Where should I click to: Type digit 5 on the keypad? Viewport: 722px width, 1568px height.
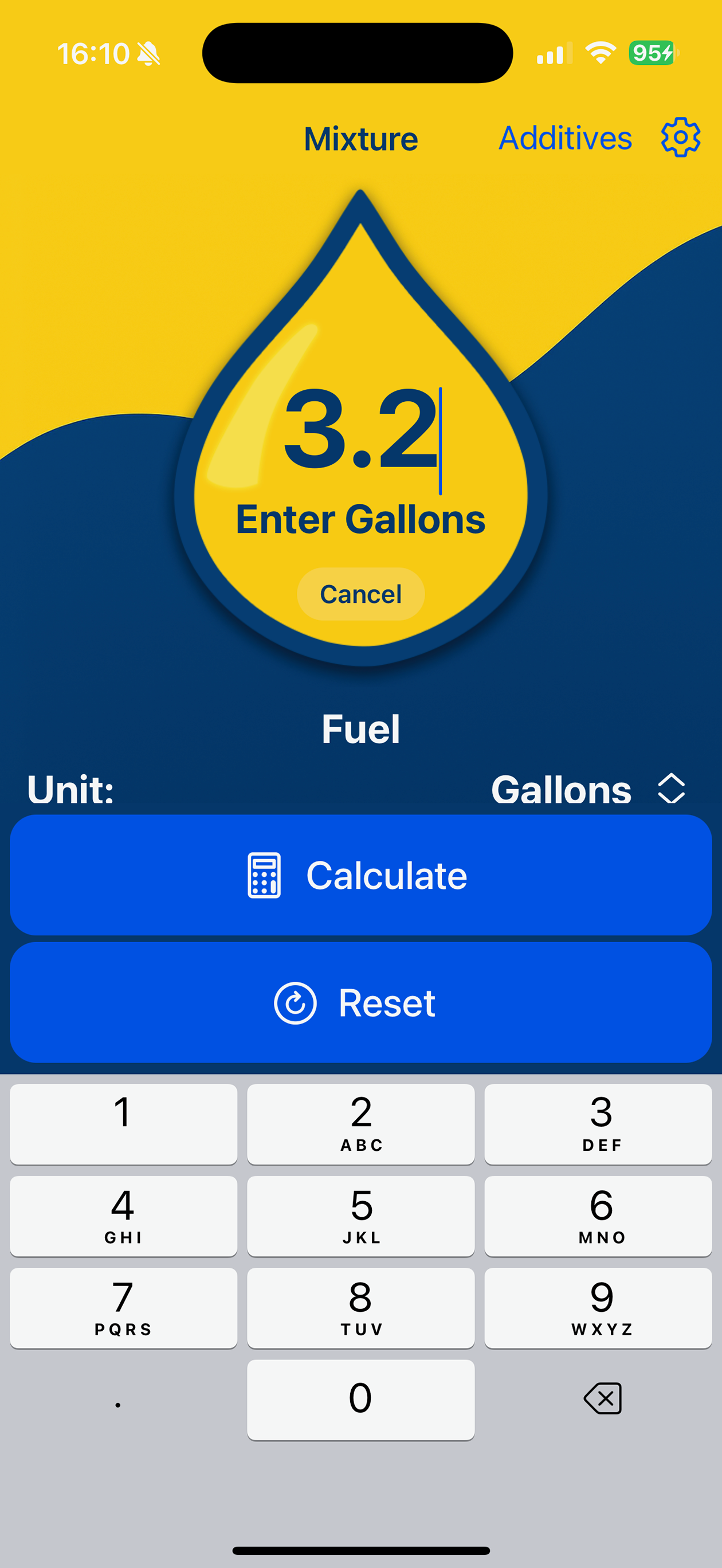pos(361,1216)
